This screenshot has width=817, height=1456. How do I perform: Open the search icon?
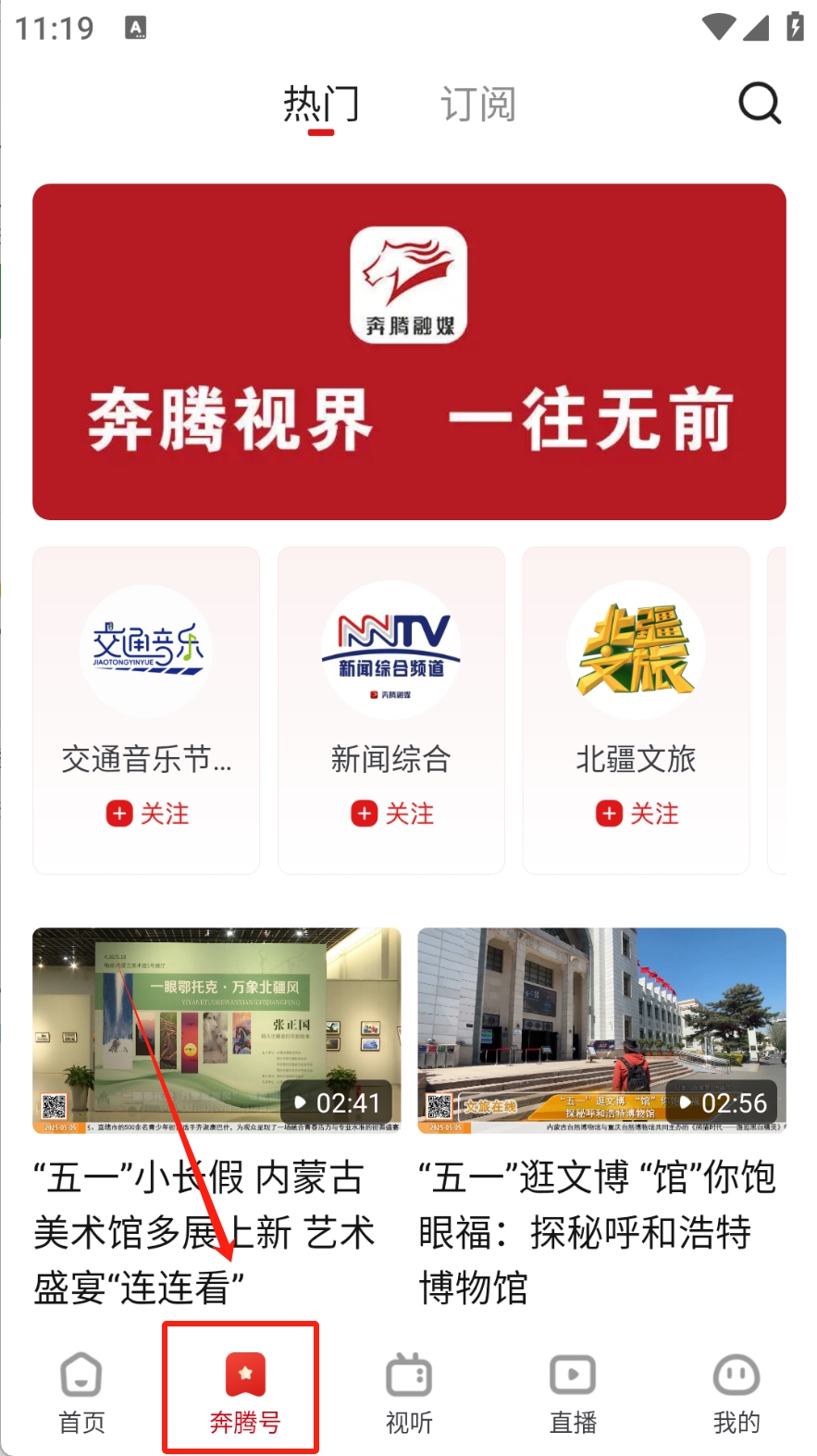760,104
